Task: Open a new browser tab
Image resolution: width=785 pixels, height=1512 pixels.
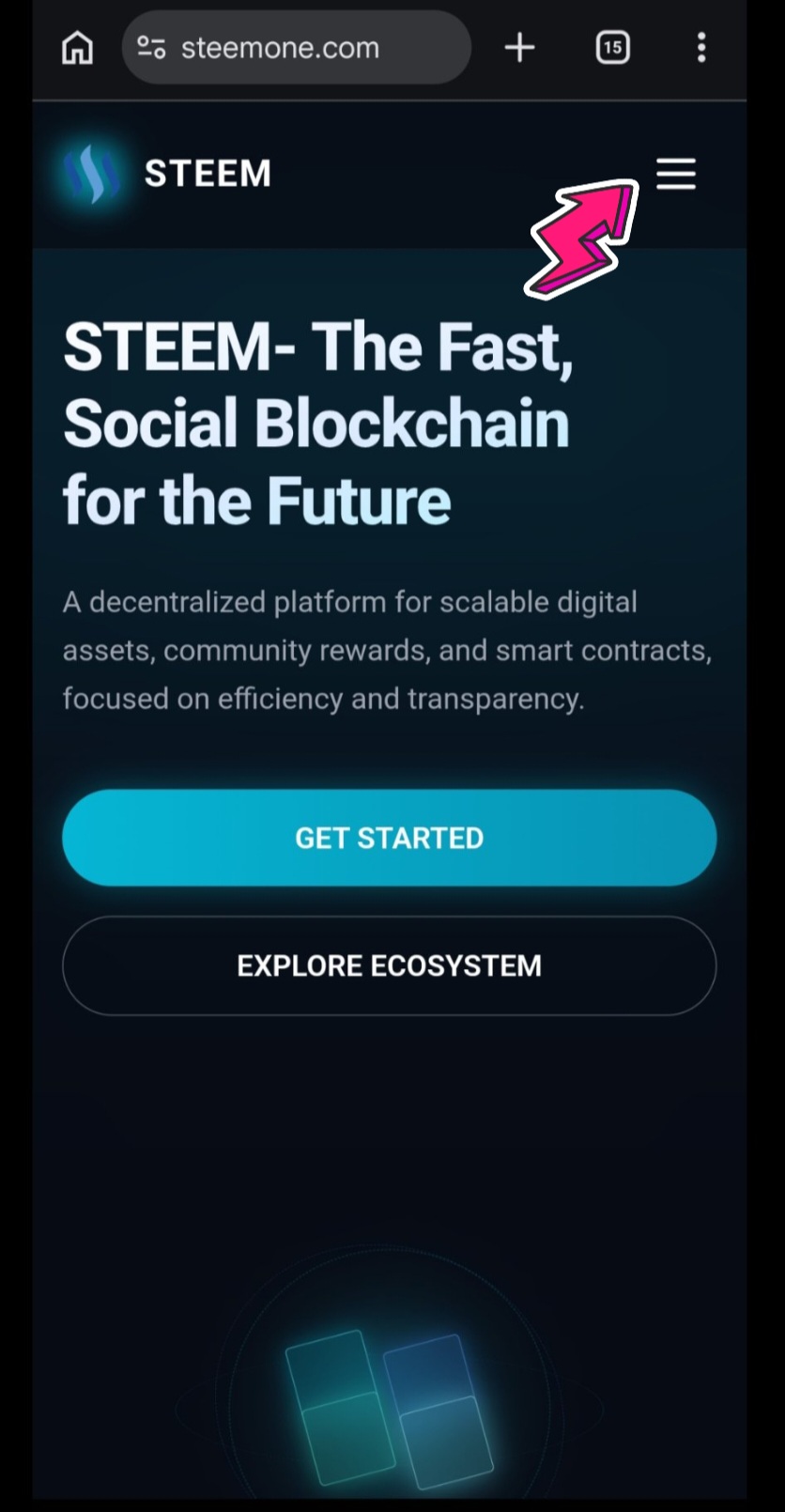Action: click(x=519, y=48)
